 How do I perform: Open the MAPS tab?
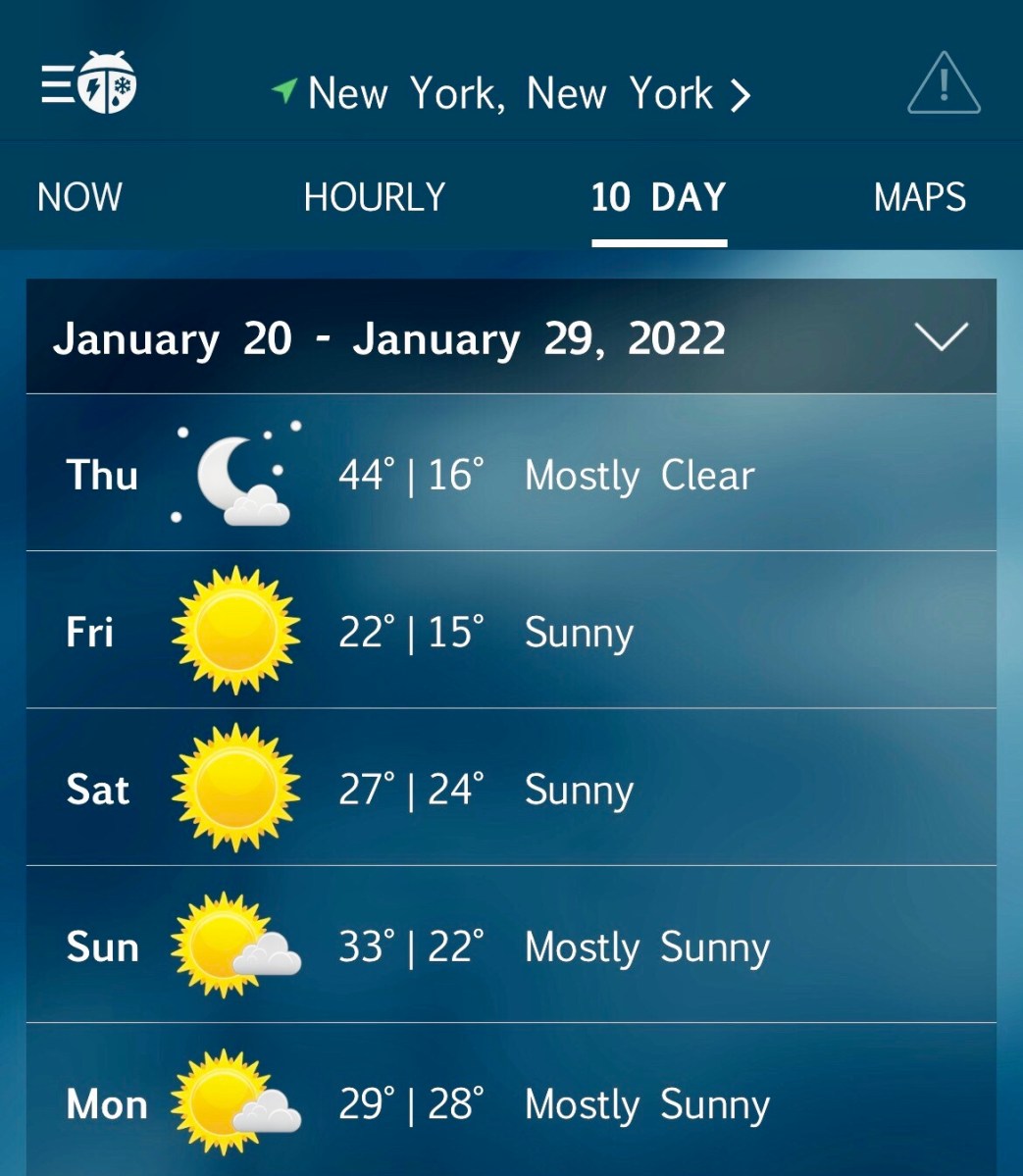coord(919,197)
